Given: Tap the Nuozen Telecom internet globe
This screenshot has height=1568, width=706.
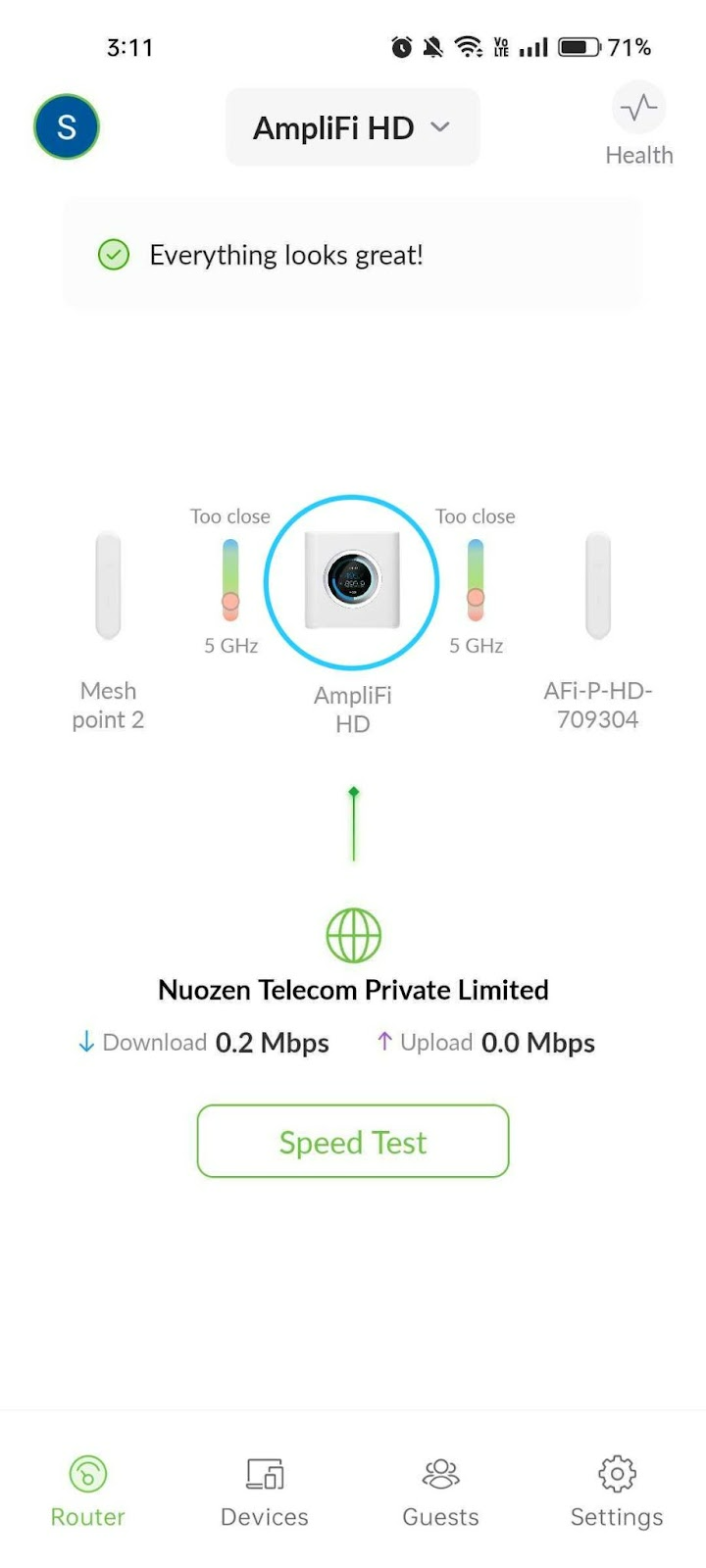Looking at the screenshot, I should tap(353, 935).
